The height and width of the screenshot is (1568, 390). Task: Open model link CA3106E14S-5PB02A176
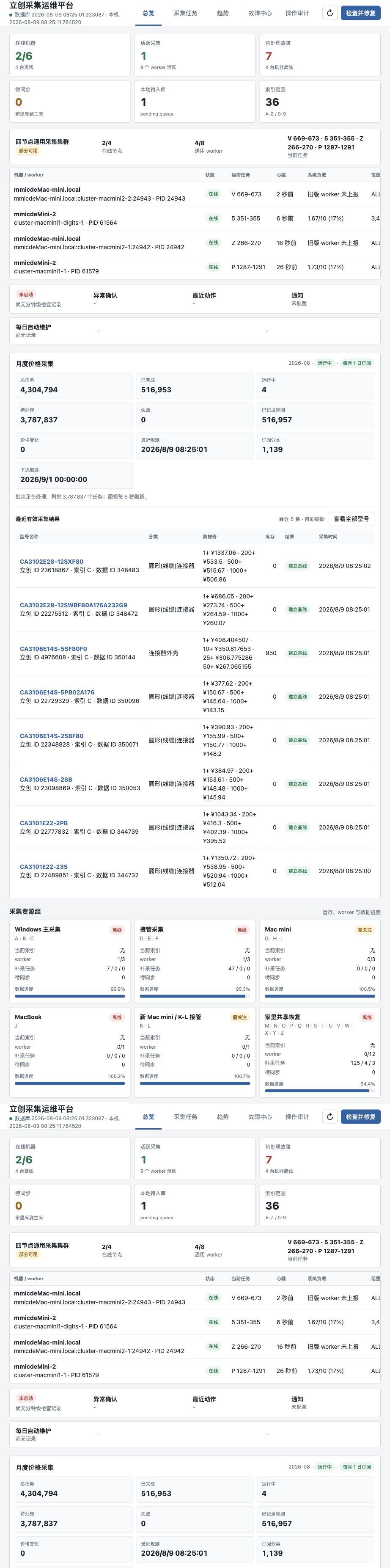pyautogui.click(x=57, y=692)
